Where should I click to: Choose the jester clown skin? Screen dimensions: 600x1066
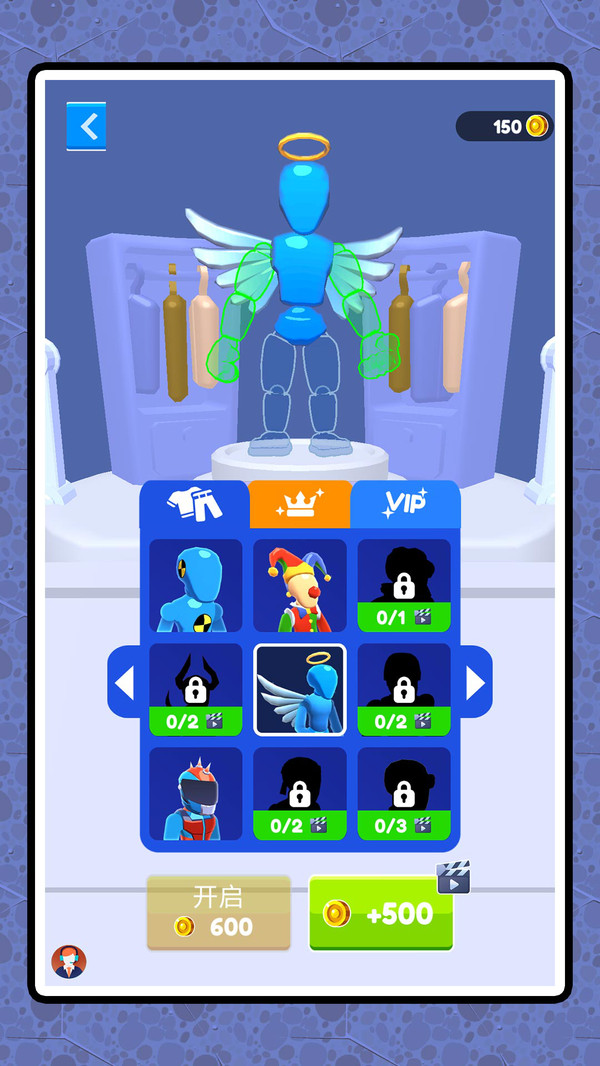coord(300,586)
